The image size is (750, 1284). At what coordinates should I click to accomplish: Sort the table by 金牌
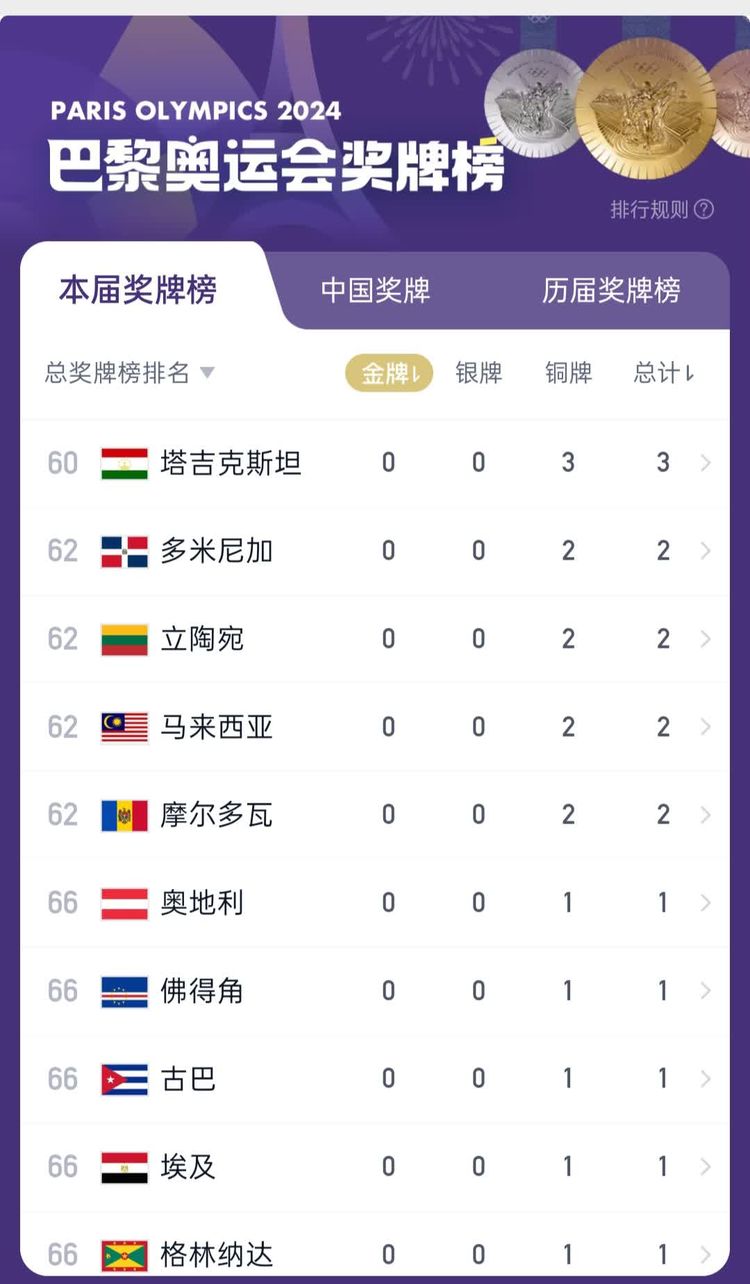pos(389,373)
